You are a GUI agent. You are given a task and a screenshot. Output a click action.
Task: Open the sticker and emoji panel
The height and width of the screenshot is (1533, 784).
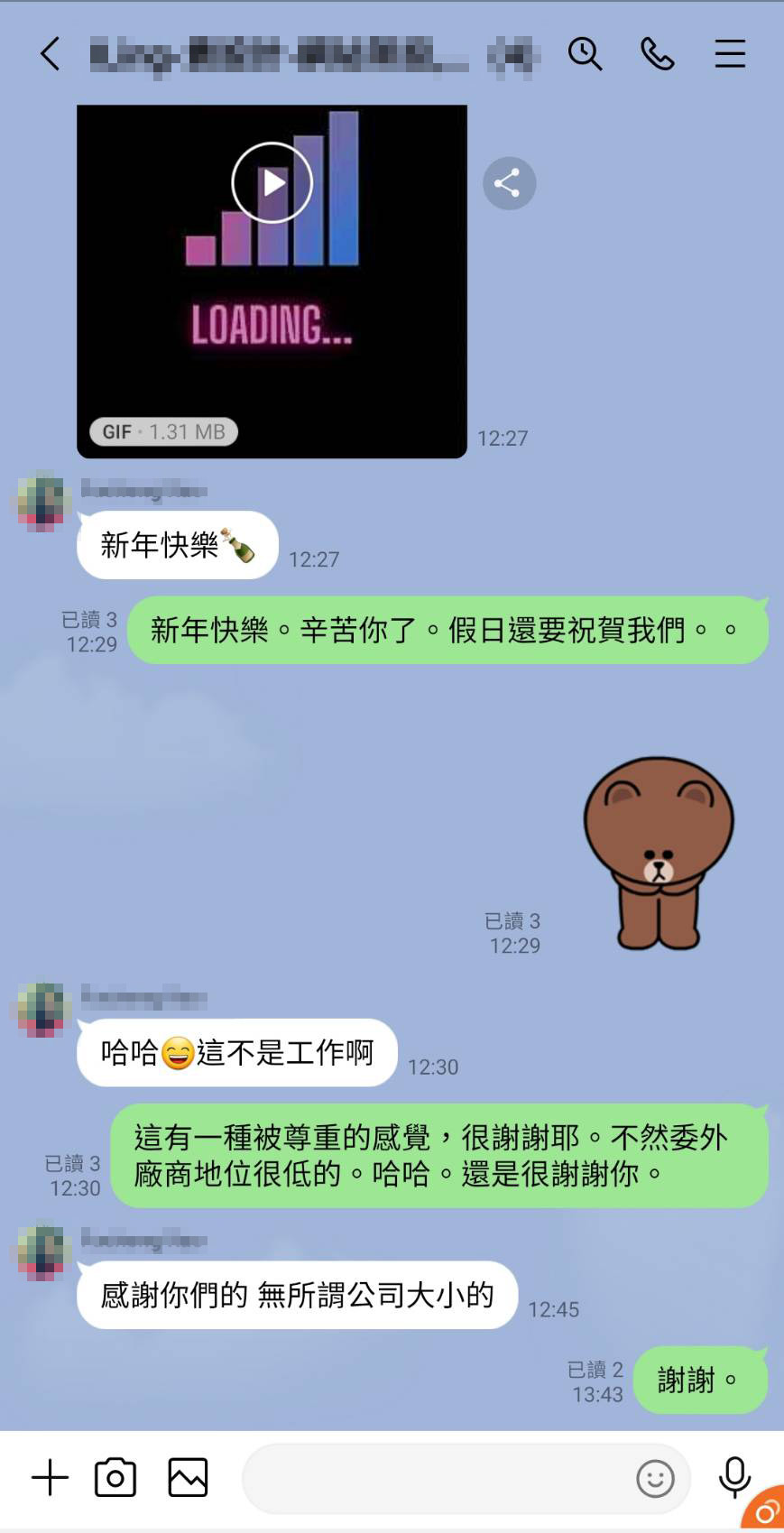point(655,1479)
